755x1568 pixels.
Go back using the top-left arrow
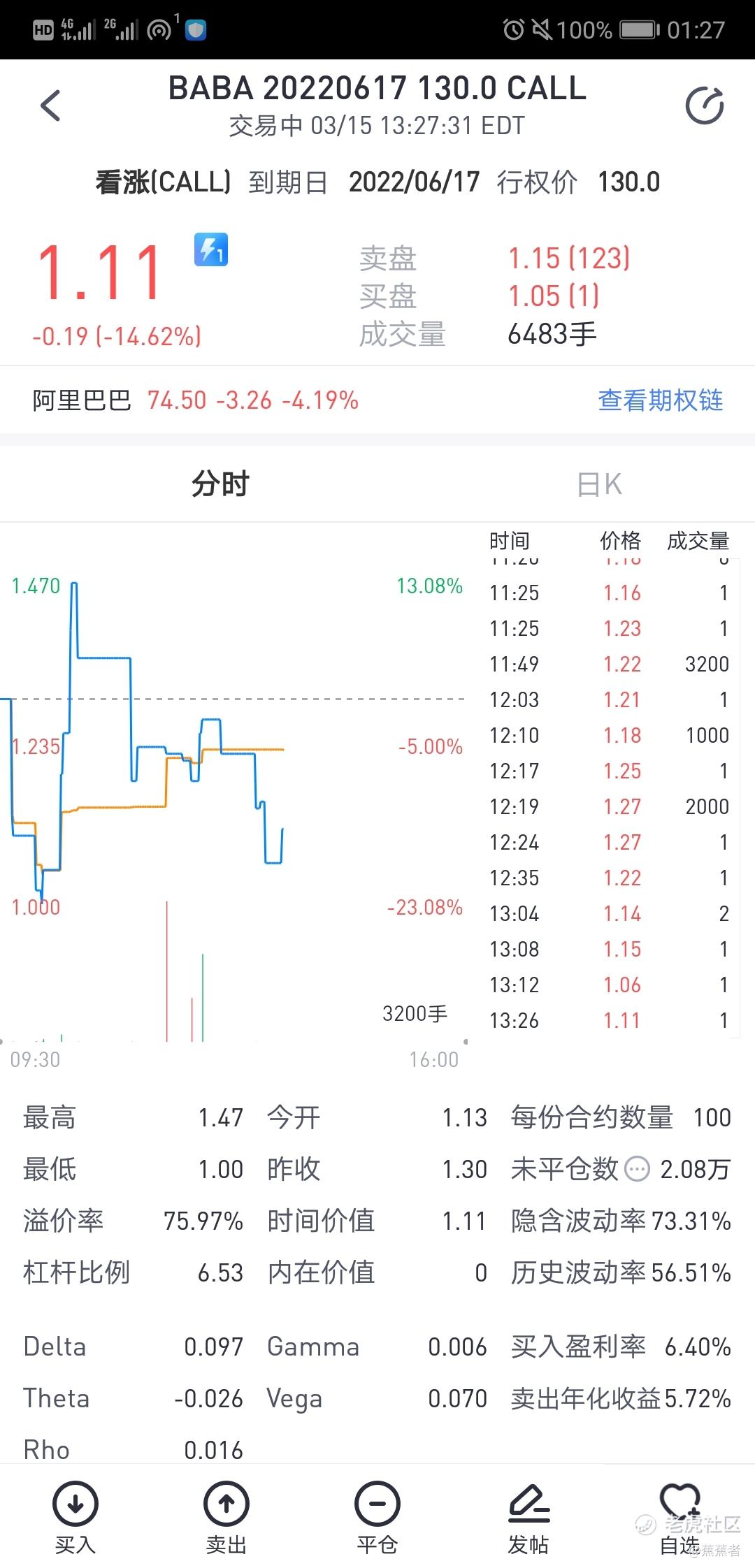tap(51, 106)
